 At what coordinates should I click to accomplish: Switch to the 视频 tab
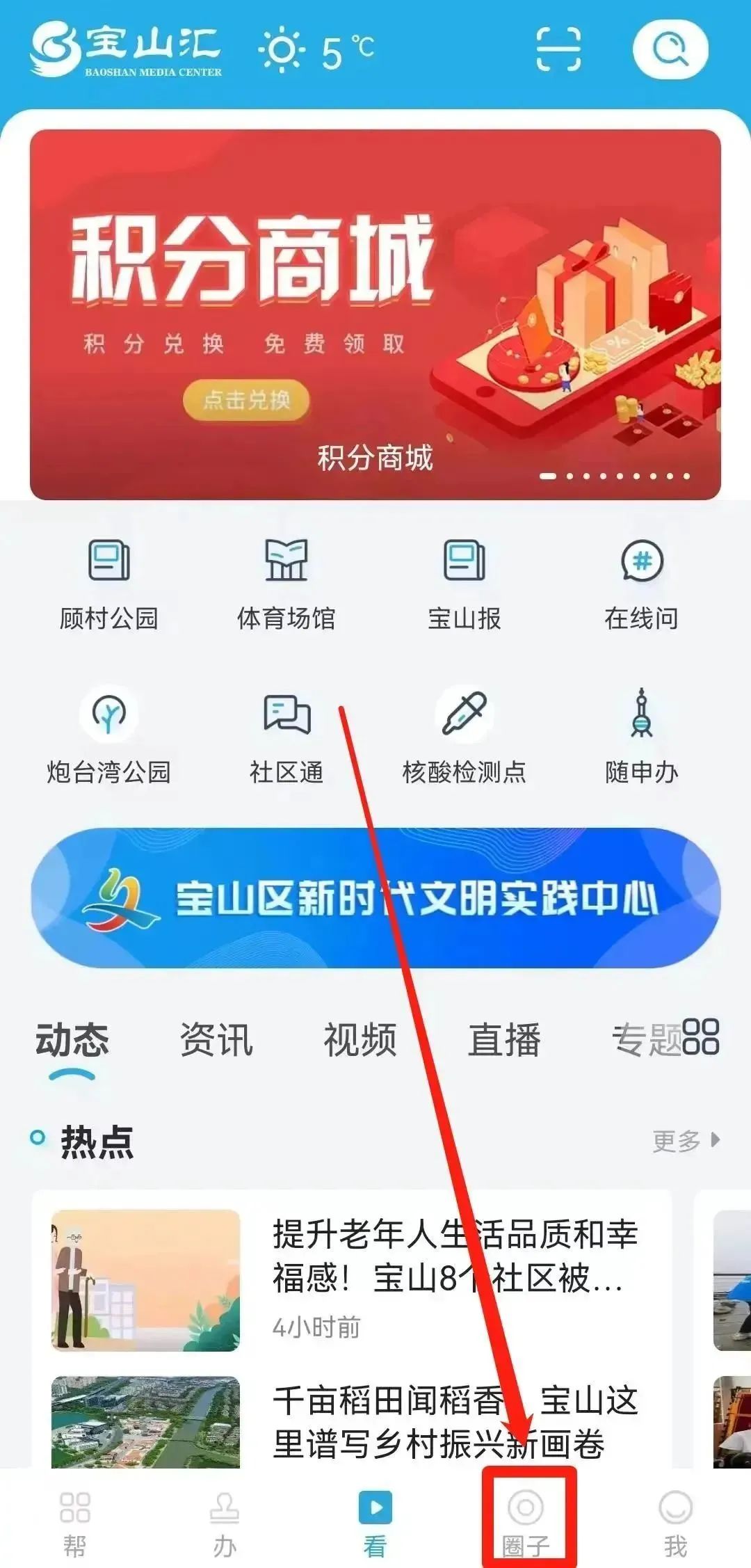(360, 1040)
